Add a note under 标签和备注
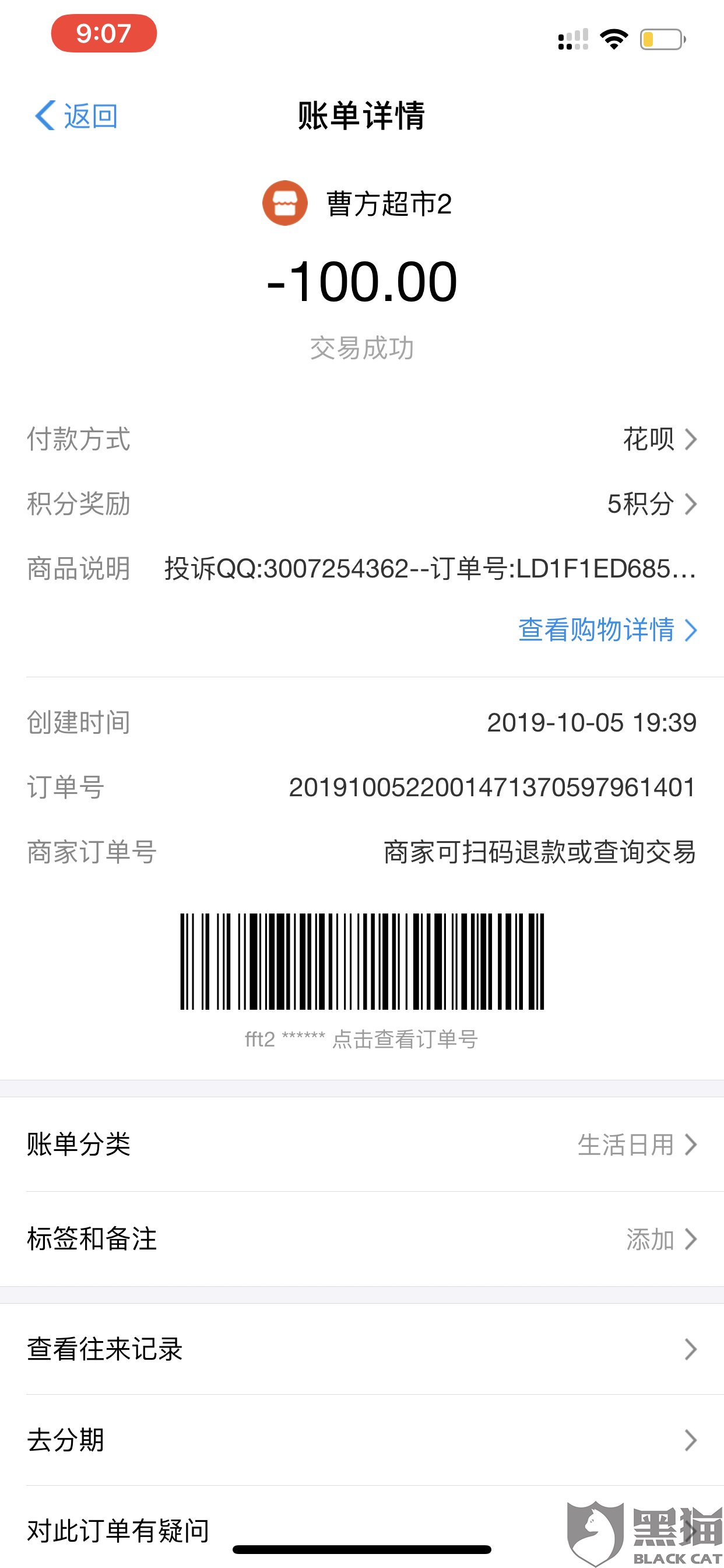 (x=362, y=1238)
